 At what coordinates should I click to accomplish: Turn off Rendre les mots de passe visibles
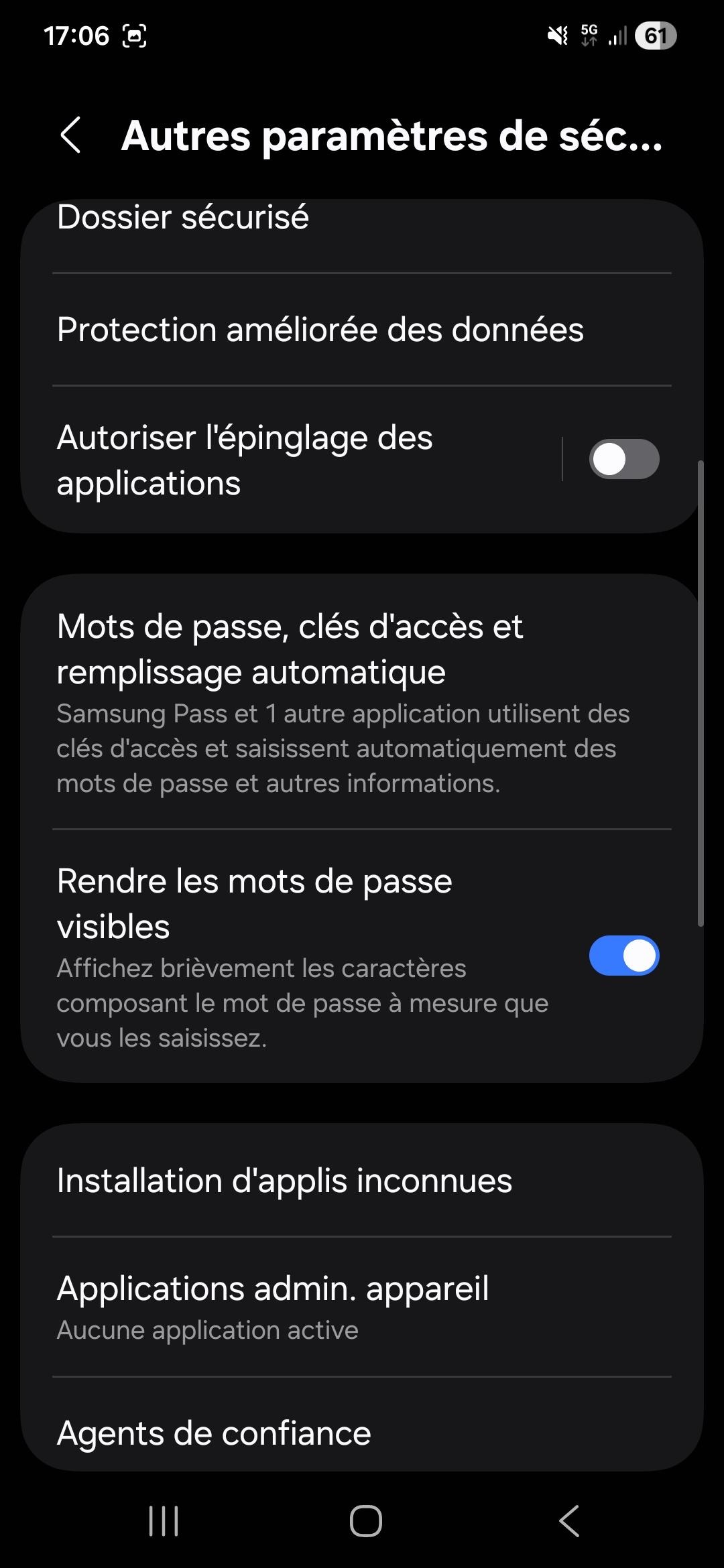click(623, 956)
